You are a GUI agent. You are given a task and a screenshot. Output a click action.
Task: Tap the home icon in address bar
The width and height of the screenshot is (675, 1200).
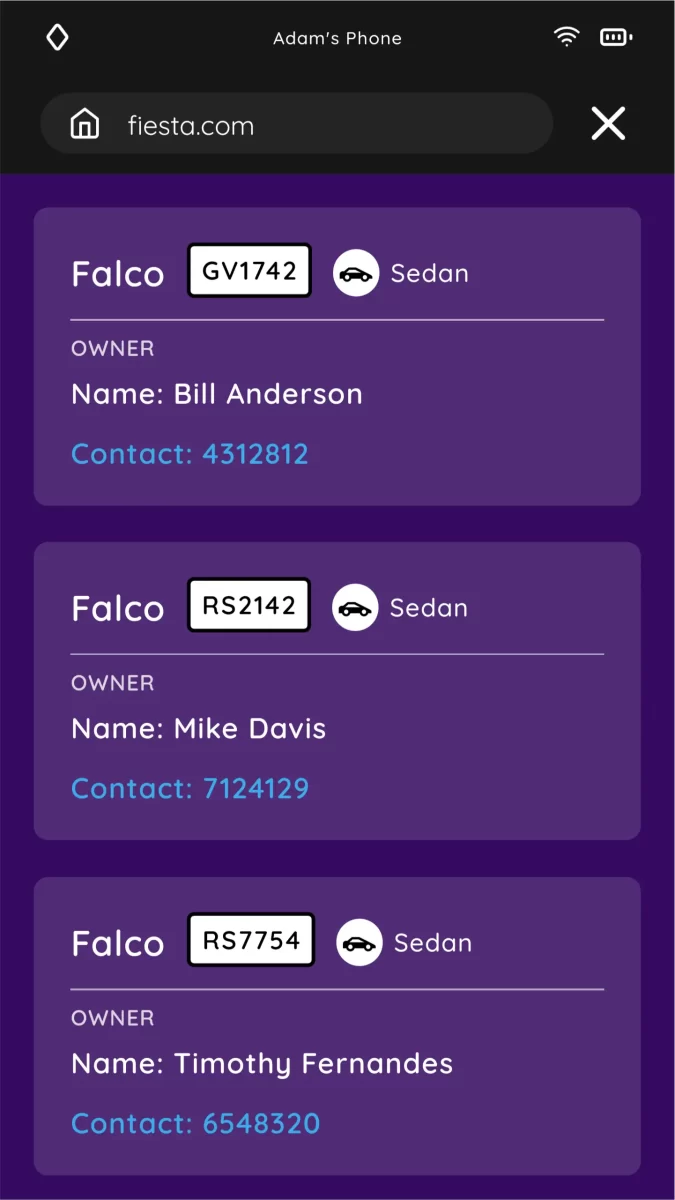85,125
